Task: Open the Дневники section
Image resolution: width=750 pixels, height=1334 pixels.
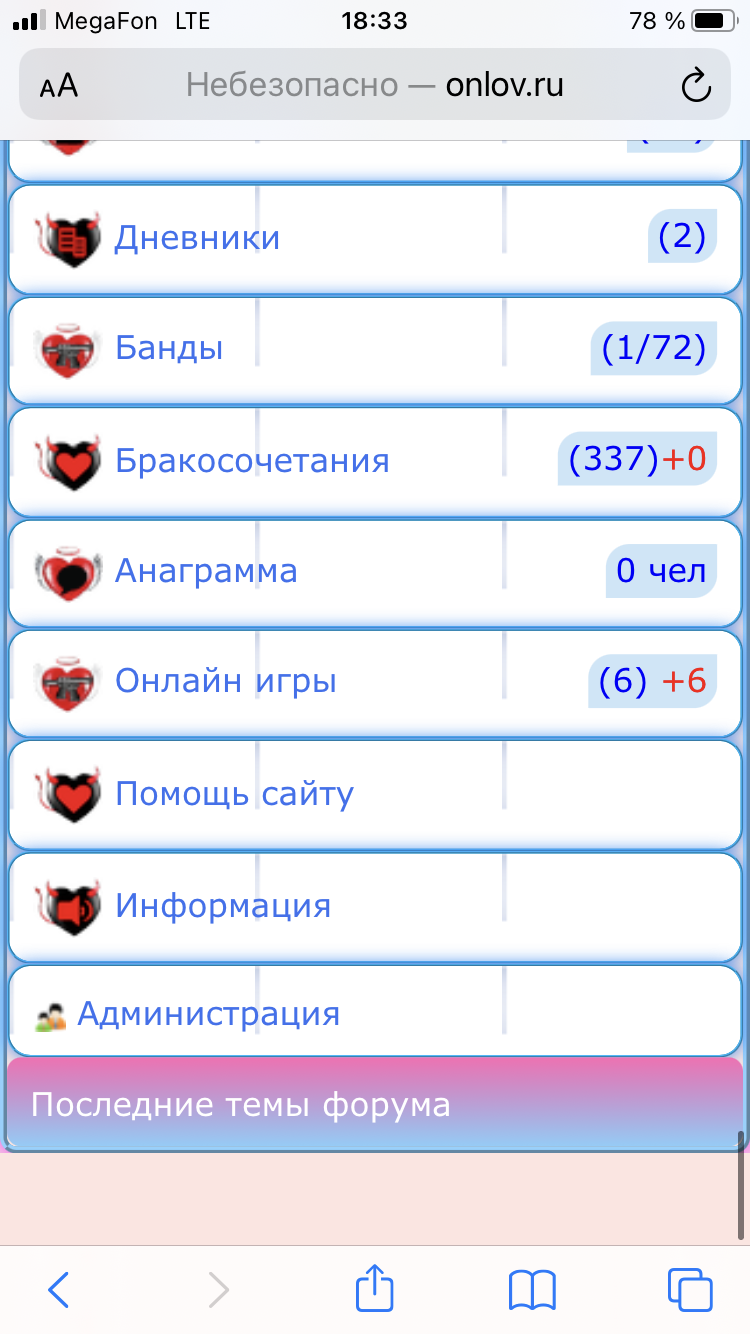Action: tap(197, 238)
